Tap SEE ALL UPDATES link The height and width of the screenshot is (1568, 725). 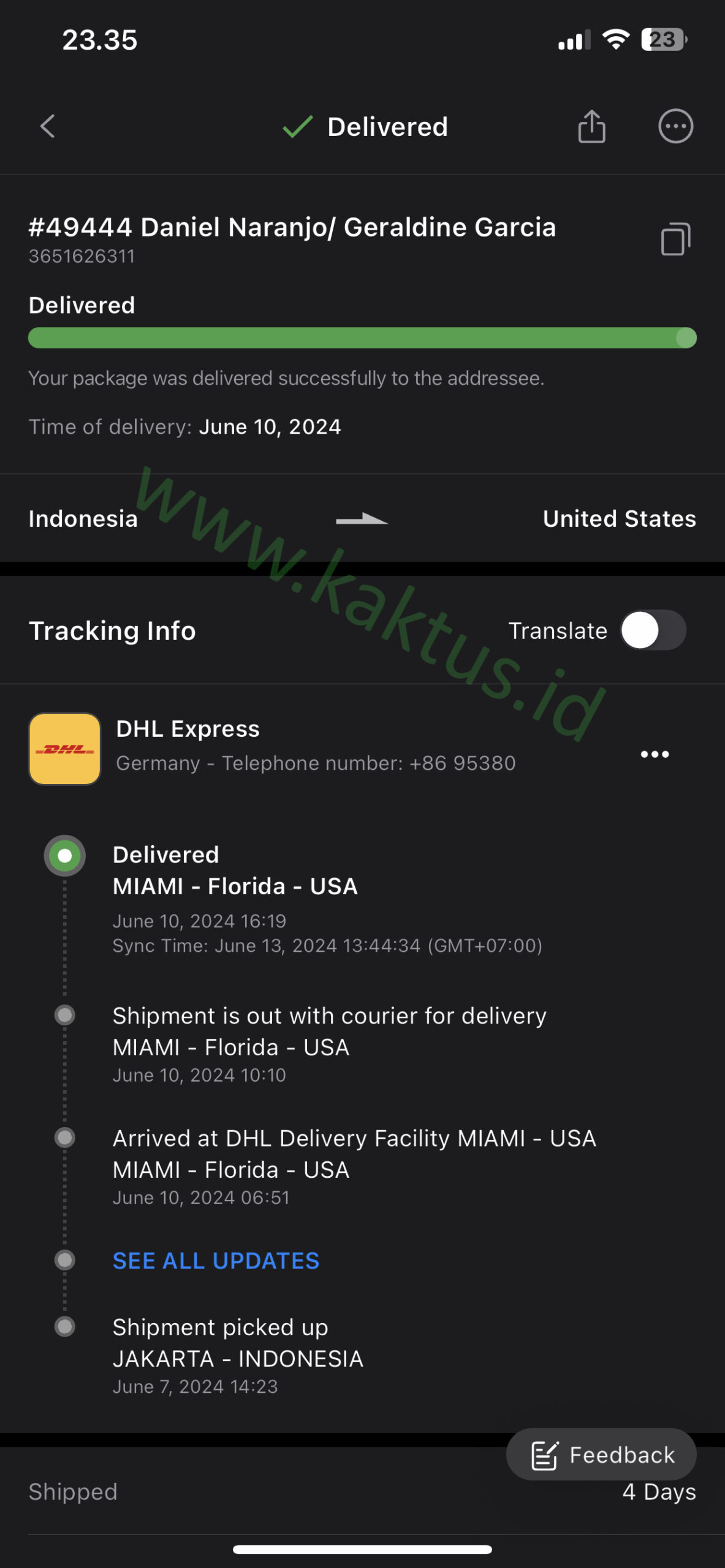click(x=216, y=1261)
